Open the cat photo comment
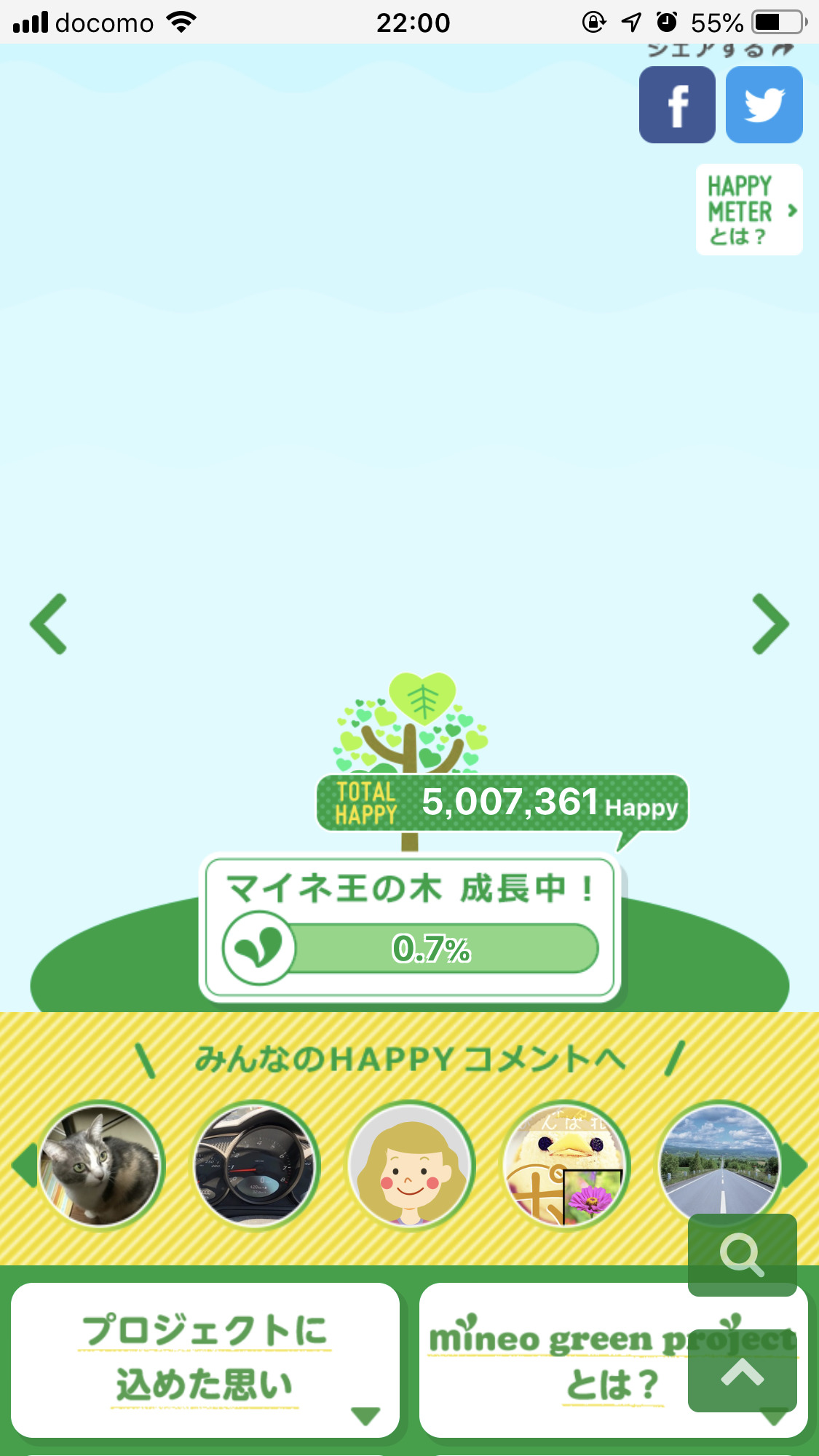The width and height of the screenshot is (819, 1456). click(x=100, y=1165)
